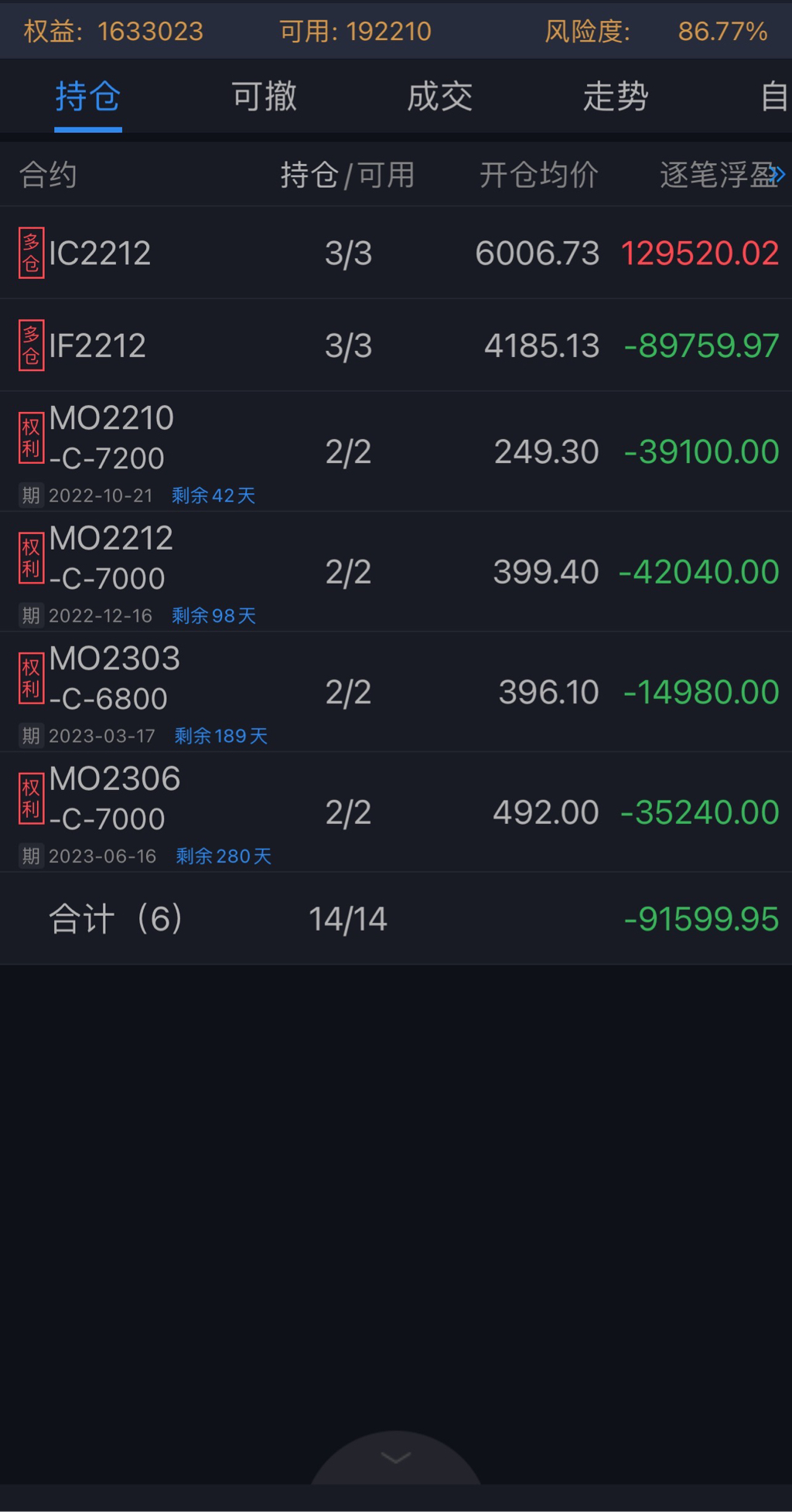Select the MO2303-C-6800 option row

tap(396, 692)
